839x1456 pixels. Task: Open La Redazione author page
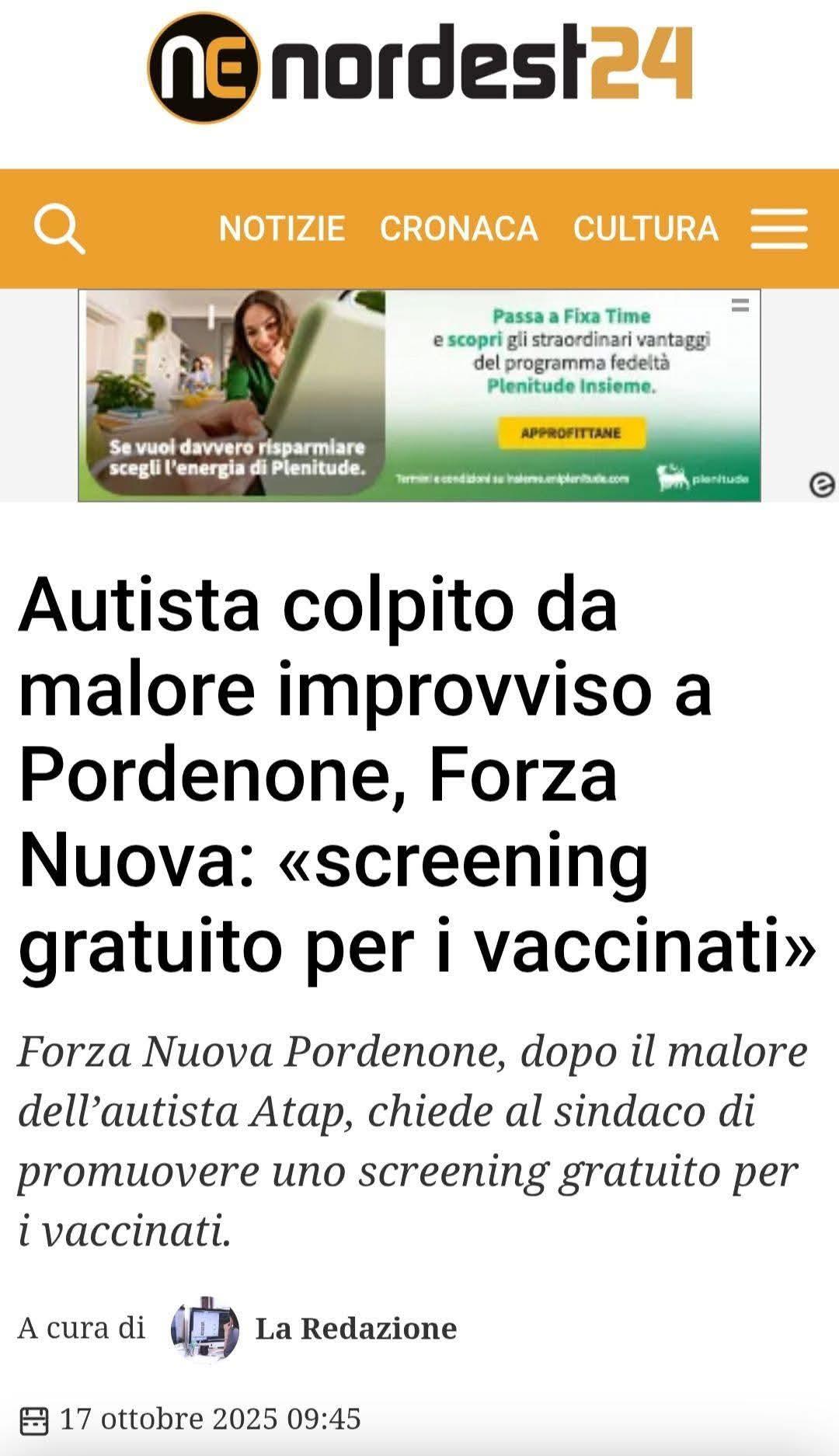point(356,1328)
